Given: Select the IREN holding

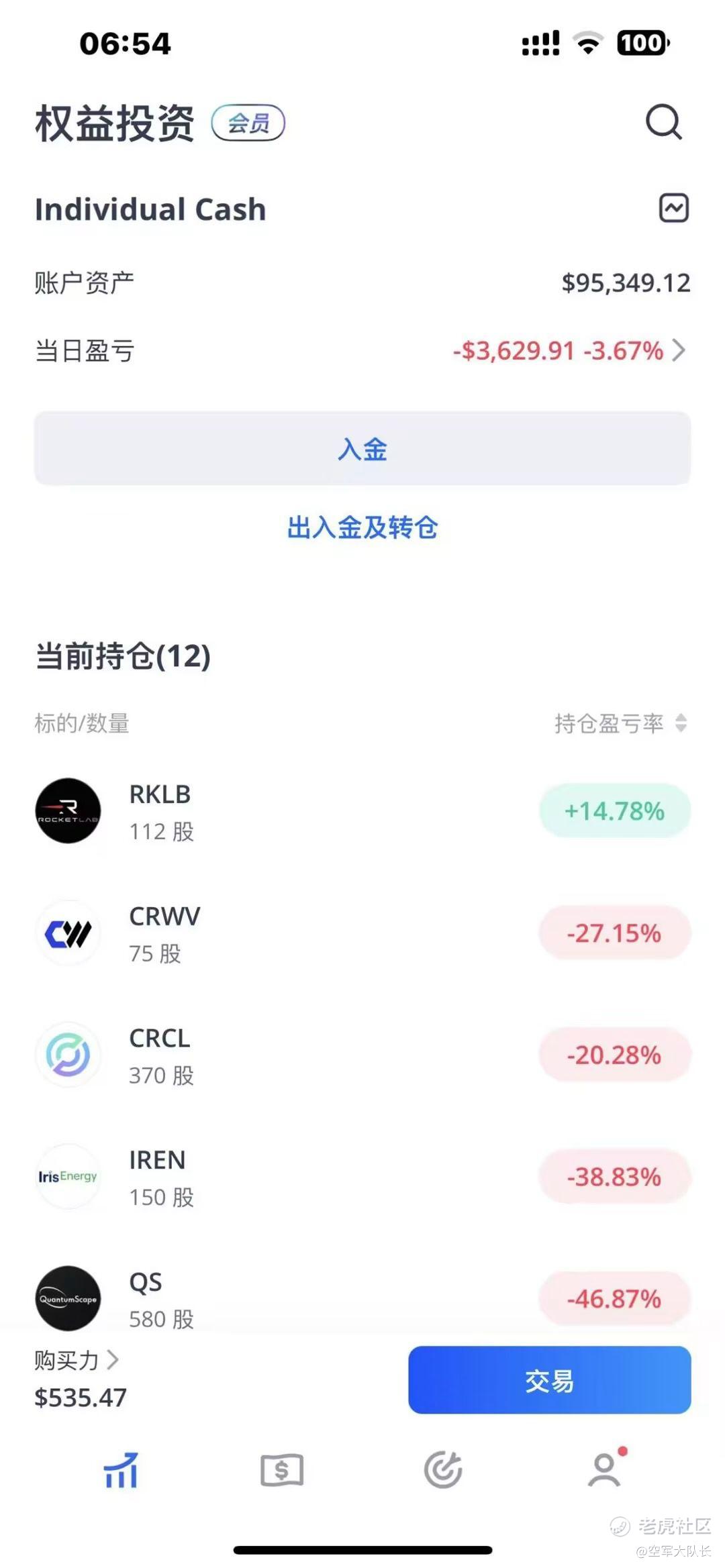Looking at the screenshot, I should (x=362, y=1177).
